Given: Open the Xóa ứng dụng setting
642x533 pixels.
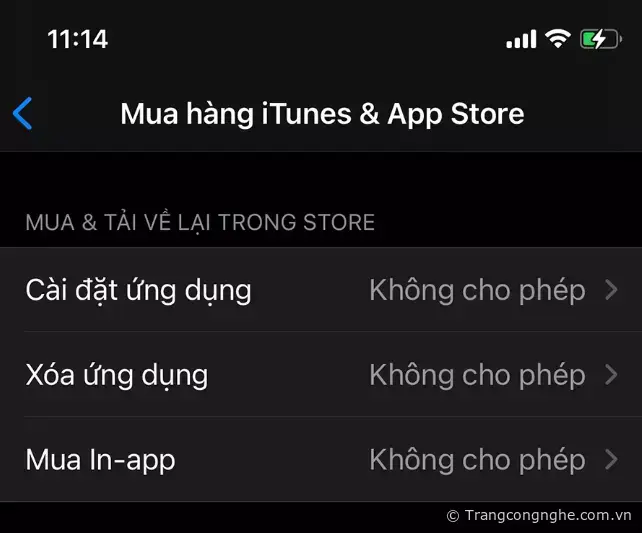Looking at the screenshot, I should click(x=320, y=375).
